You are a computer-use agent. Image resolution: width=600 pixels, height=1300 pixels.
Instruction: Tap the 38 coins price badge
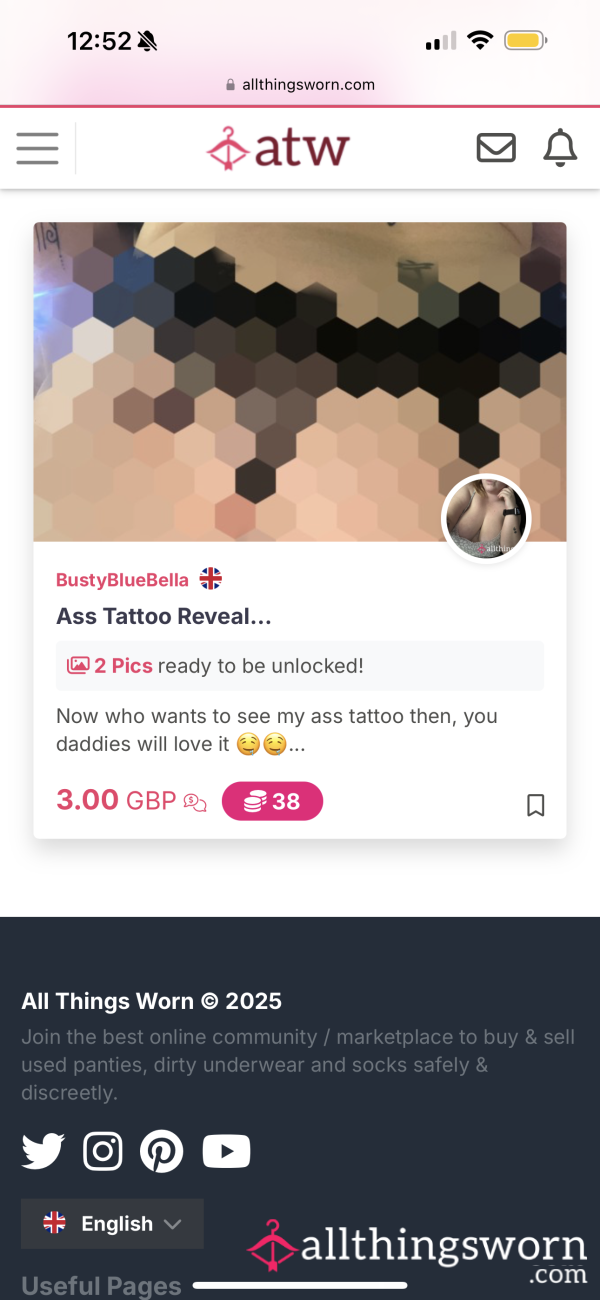(x=272, y=801)
